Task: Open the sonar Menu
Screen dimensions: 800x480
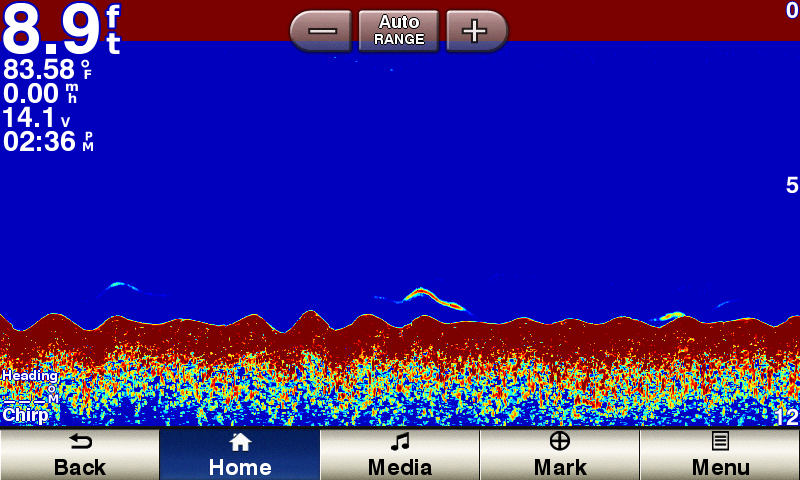Action: (720, 455)
